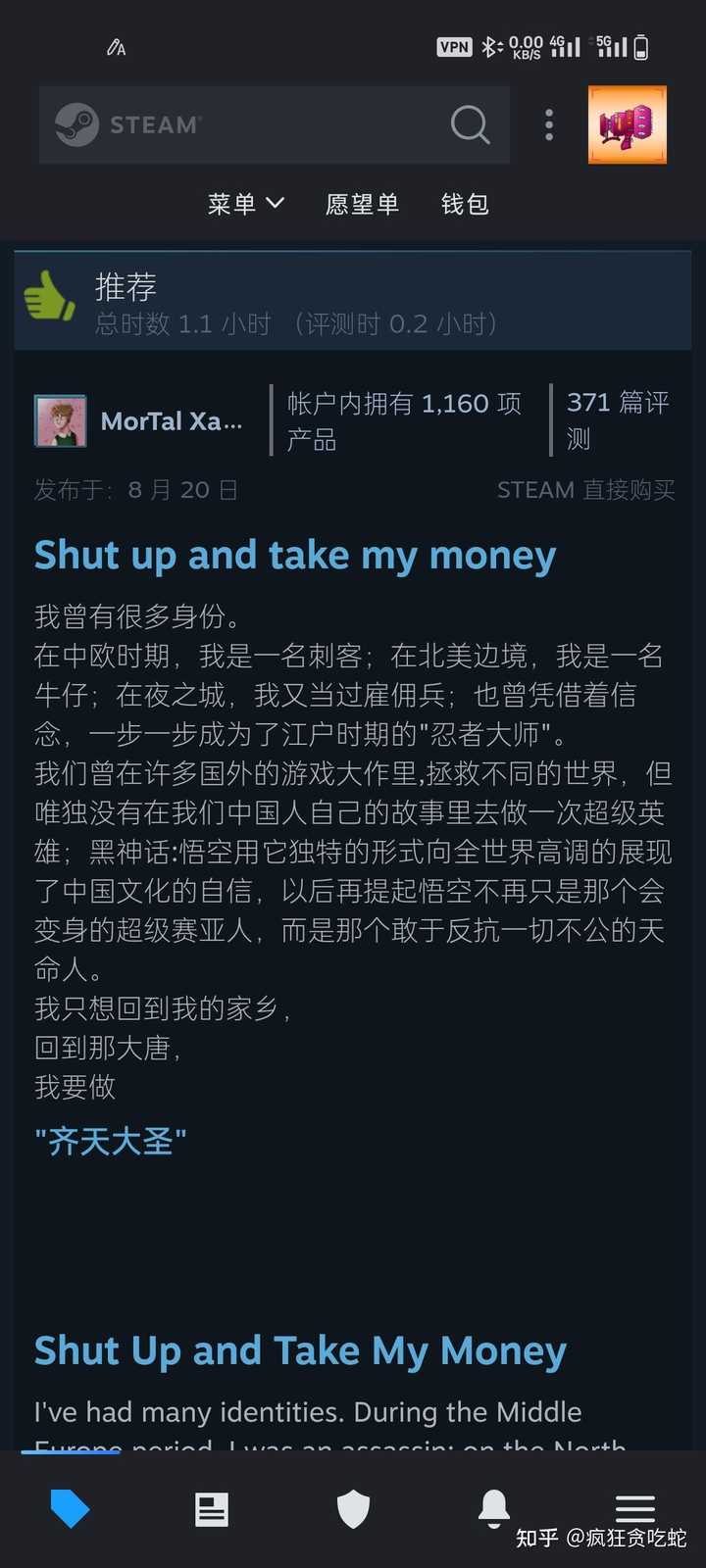Switch to the news feed tab
Screen dimensions: 706x1568
click(x=212, y=1509)
